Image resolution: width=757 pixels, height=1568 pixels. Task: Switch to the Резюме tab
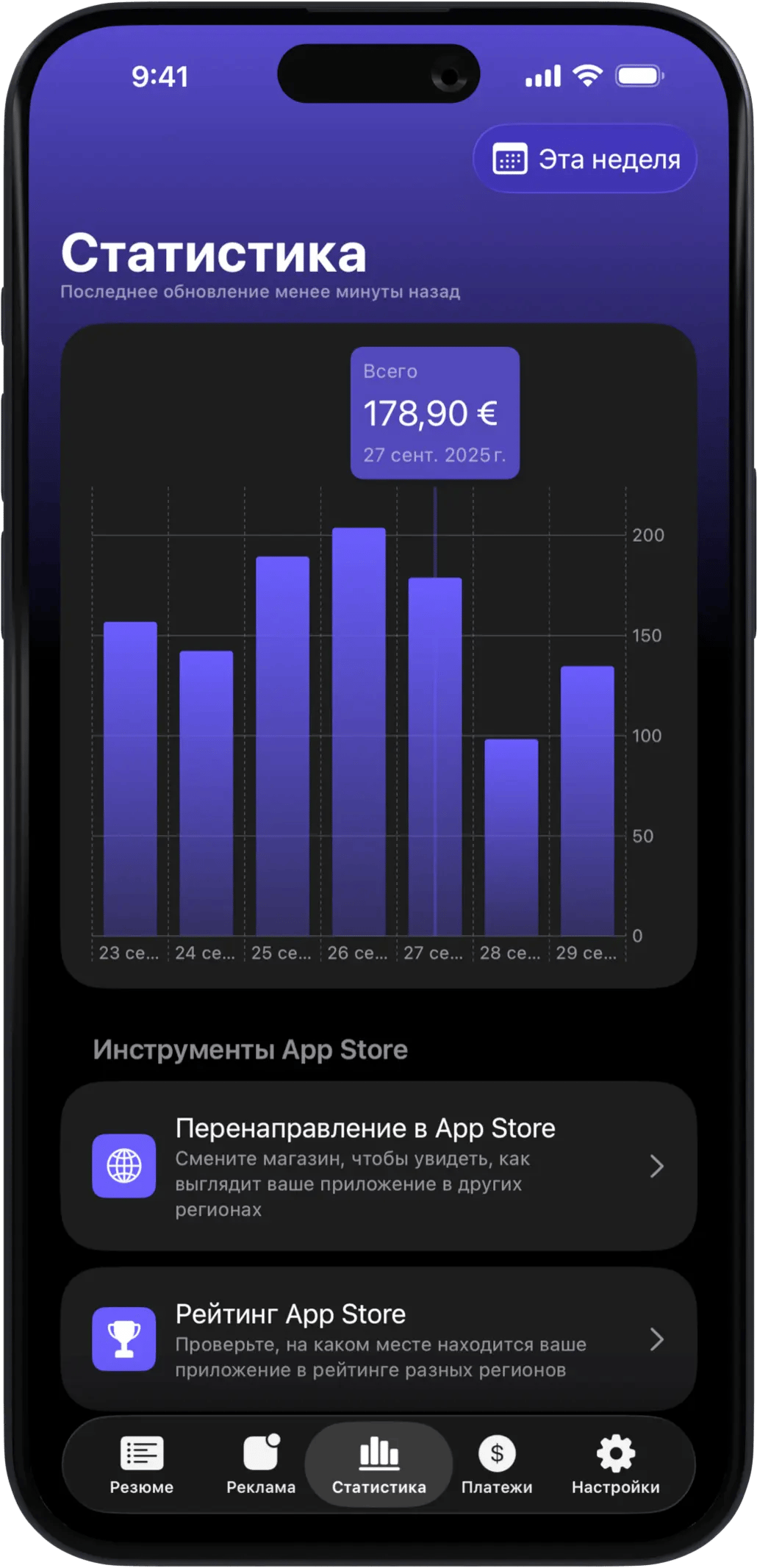coord(142,1465)
